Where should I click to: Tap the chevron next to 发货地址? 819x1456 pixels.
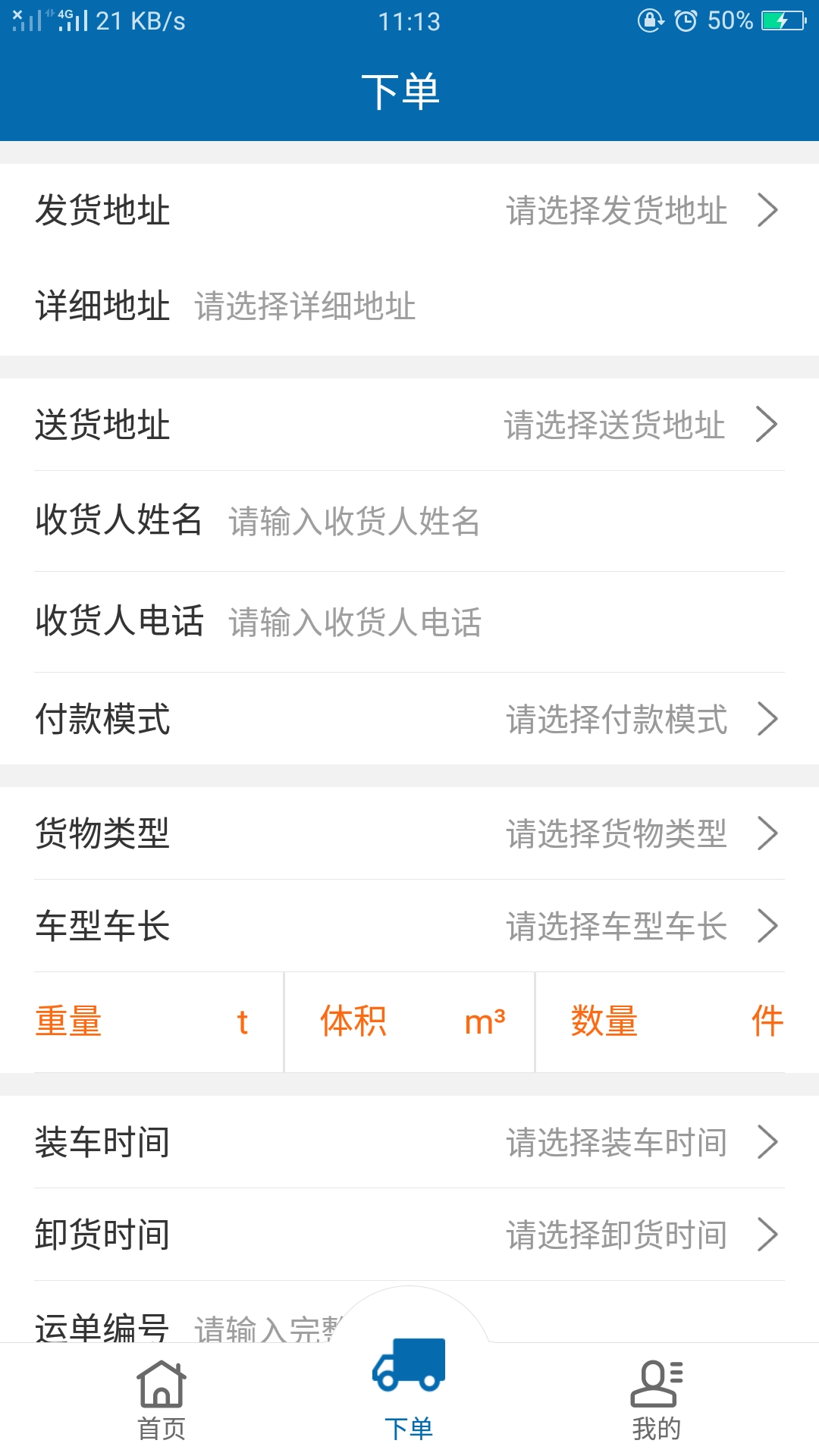tap(767, 212)
